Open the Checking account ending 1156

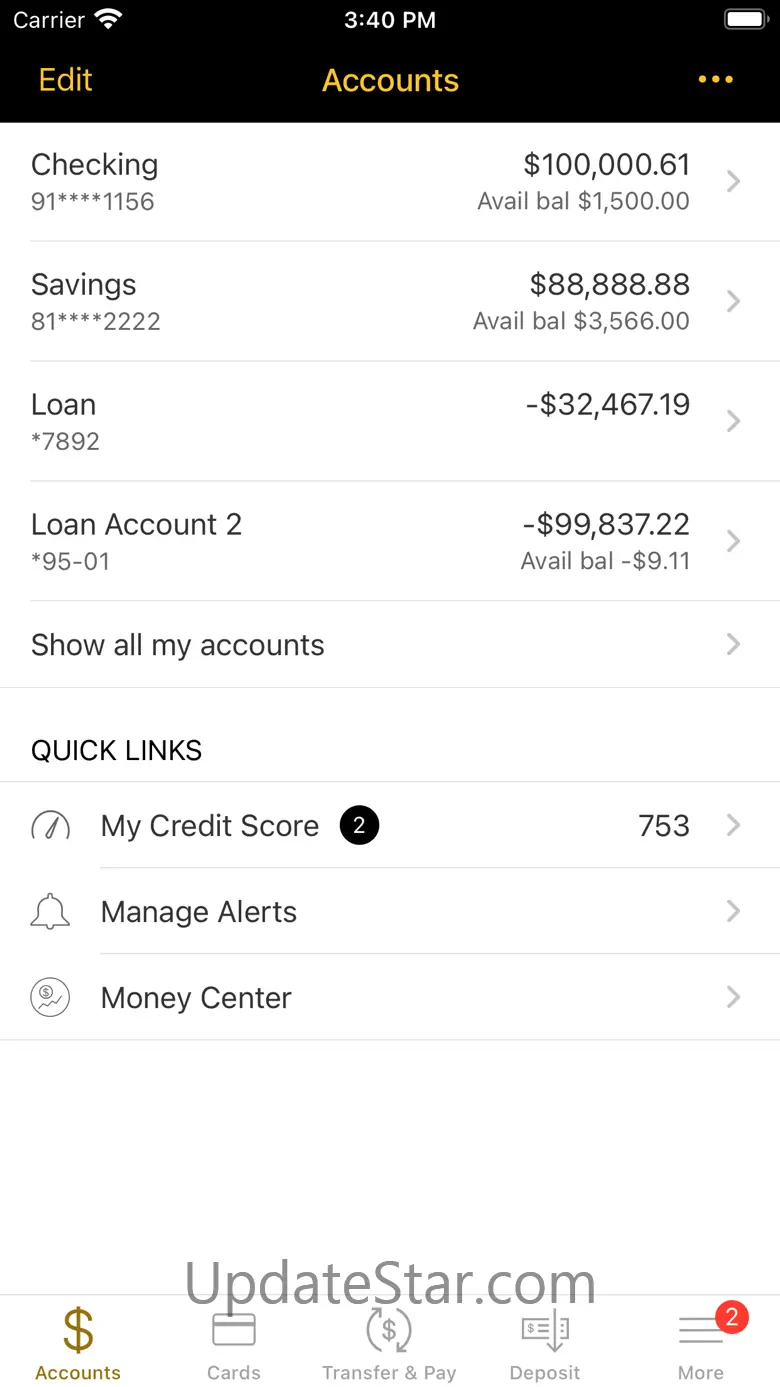390,181
